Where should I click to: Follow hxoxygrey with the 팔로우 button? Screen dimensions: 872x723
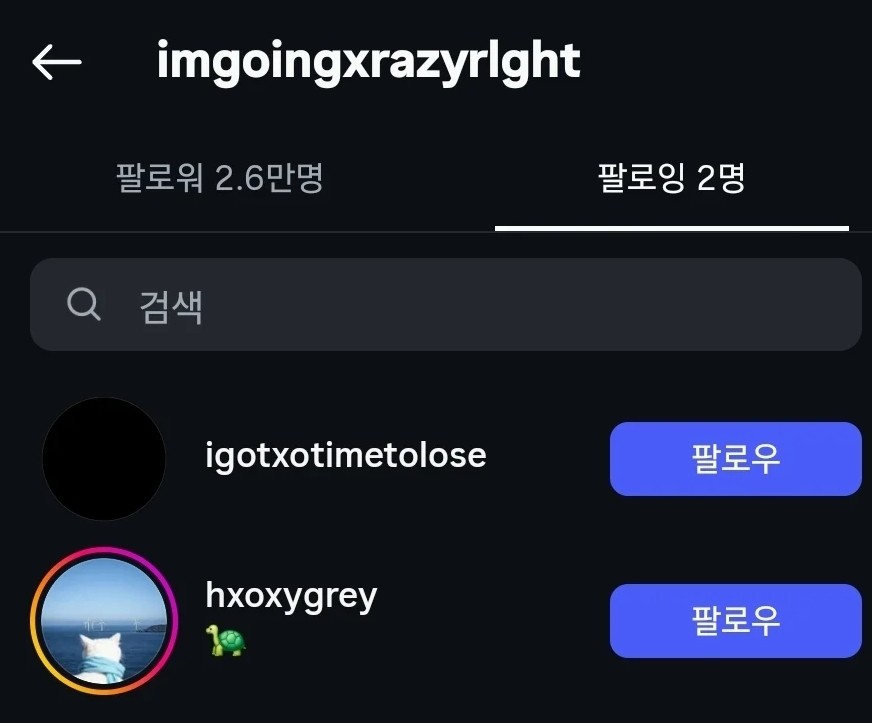[735, 621]
